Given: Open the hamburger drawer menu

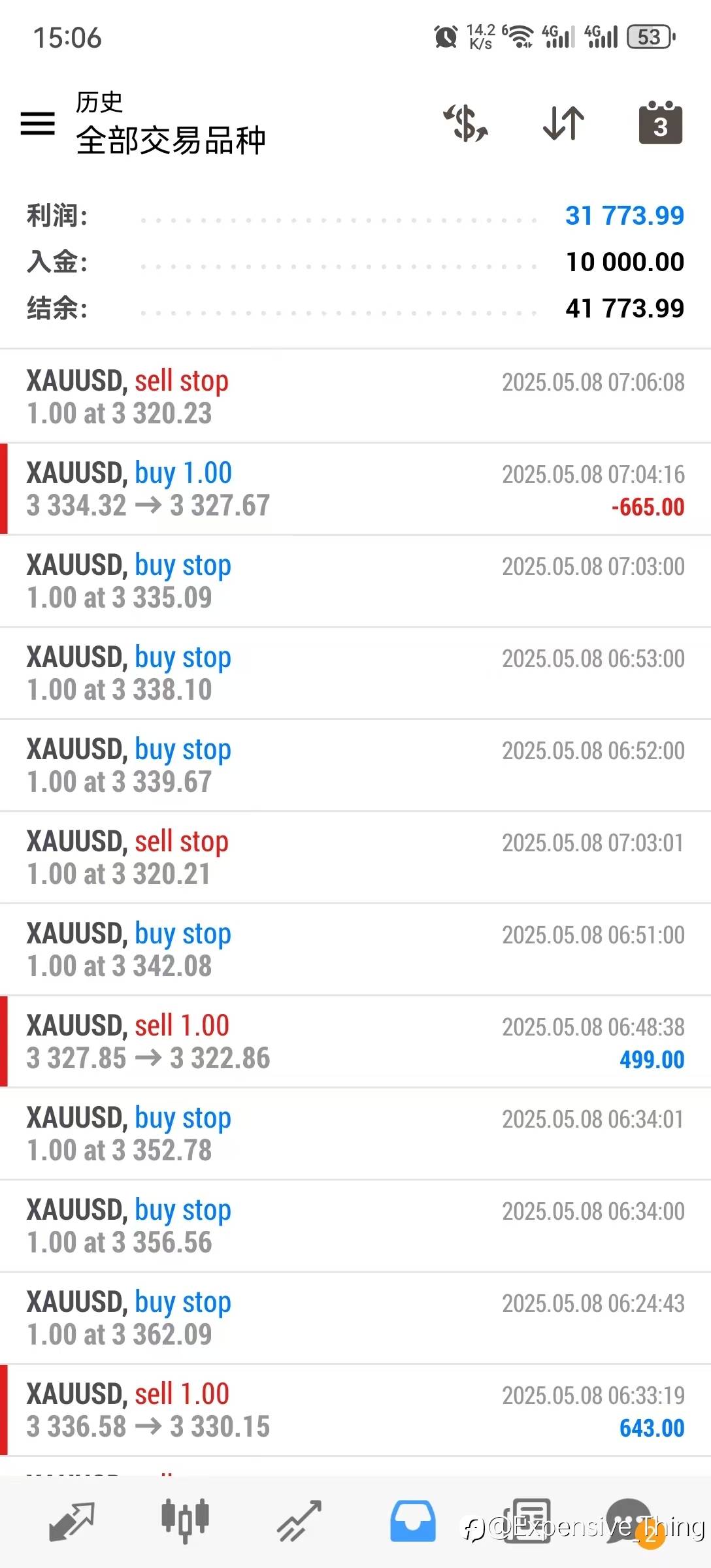Looking at the screenshot, I should (38, 123).
